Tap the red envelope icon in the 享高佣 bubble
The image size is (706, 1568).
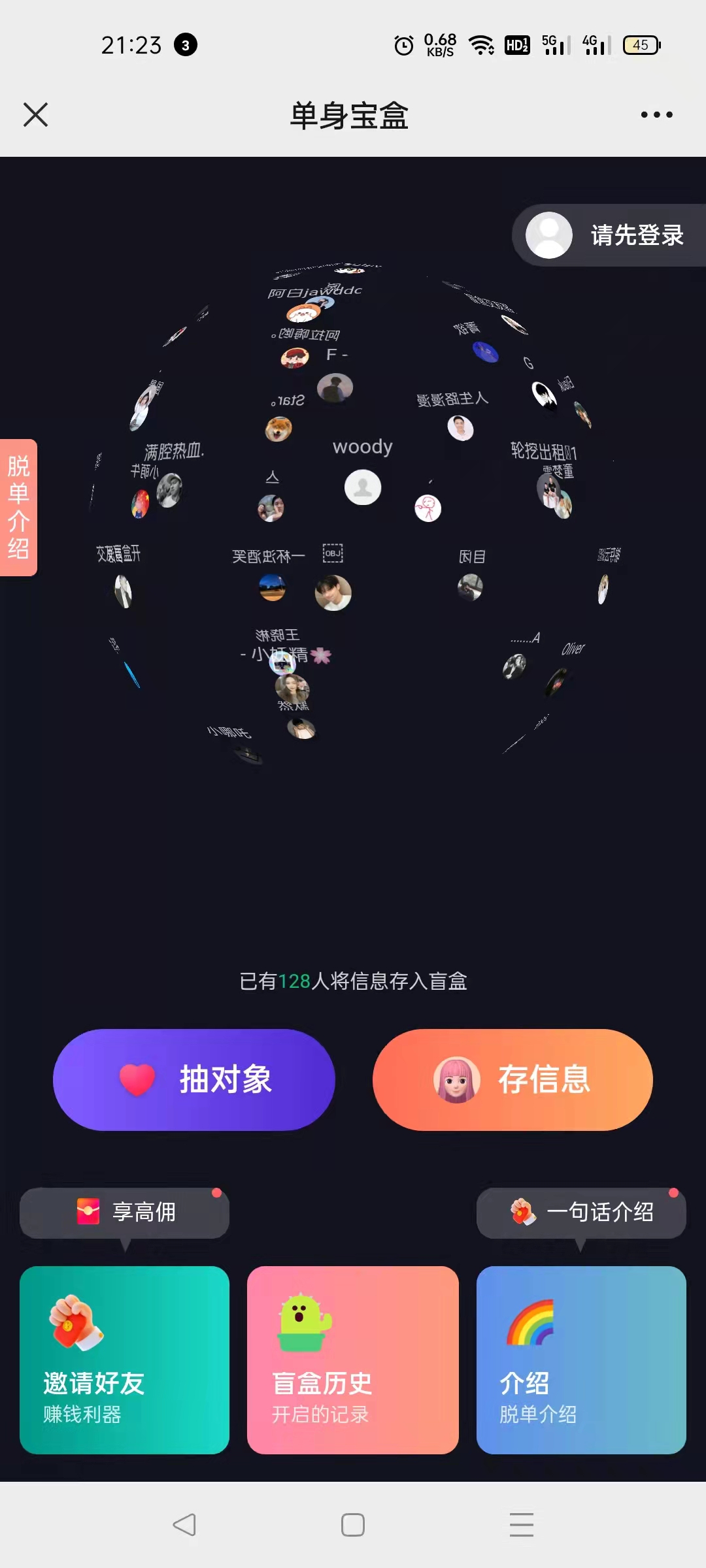click(87, 1212)
